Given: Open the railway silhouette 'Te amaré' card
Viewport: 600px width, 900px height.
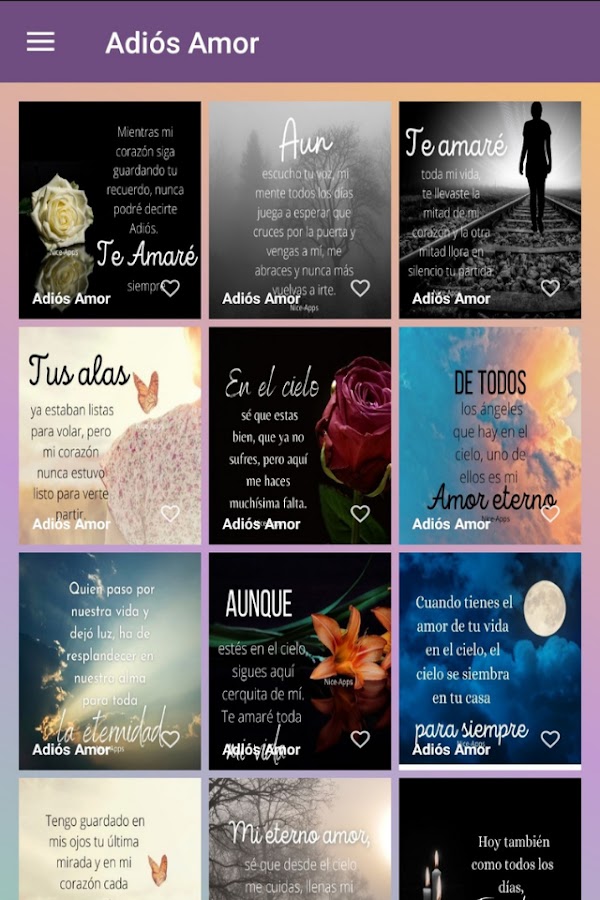Looking at the screenshot, I should (490, 200).
